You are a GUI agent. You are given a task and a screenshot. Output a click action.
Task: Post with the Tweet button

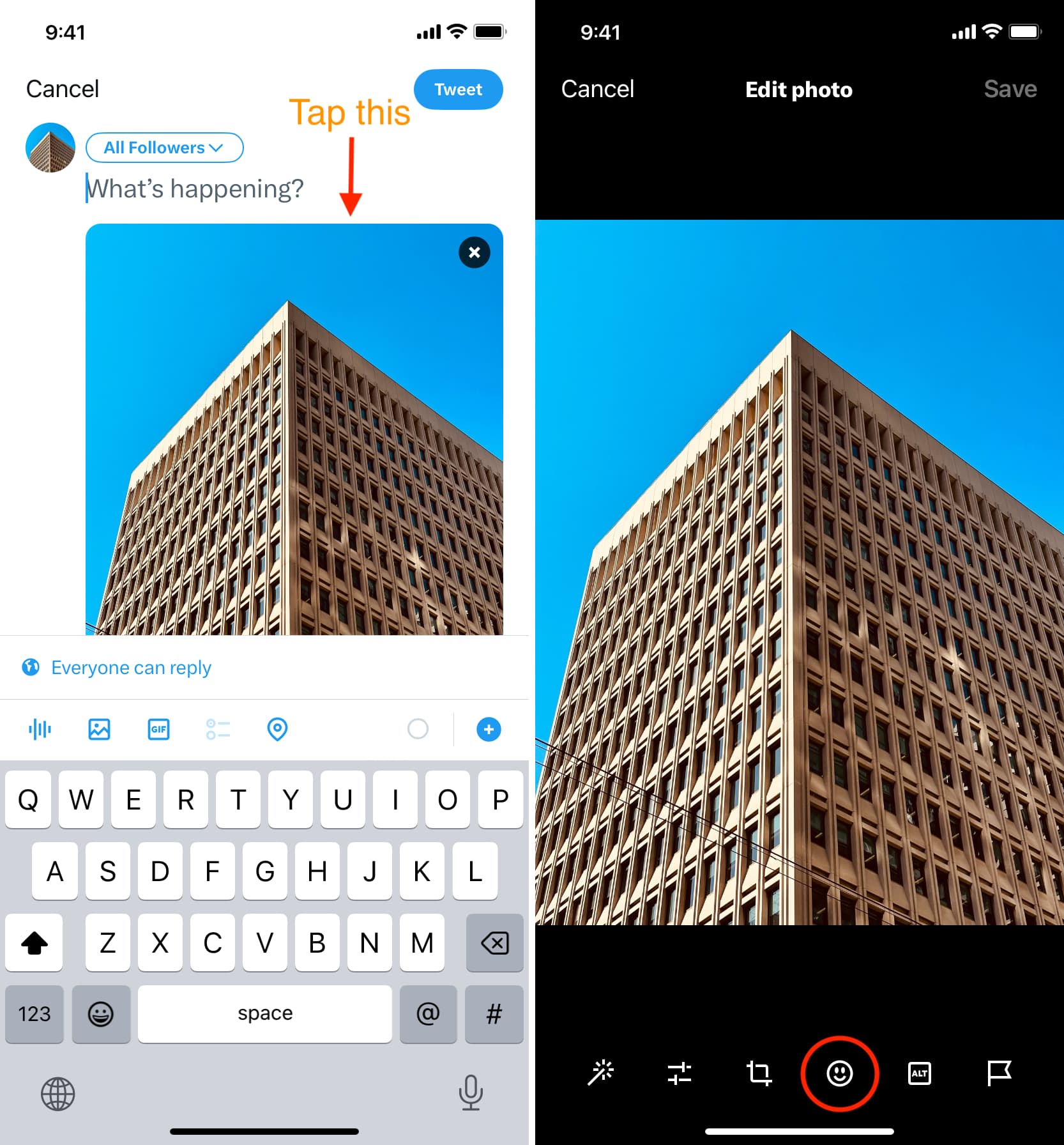pyautogui.click(x=458, y=89)
